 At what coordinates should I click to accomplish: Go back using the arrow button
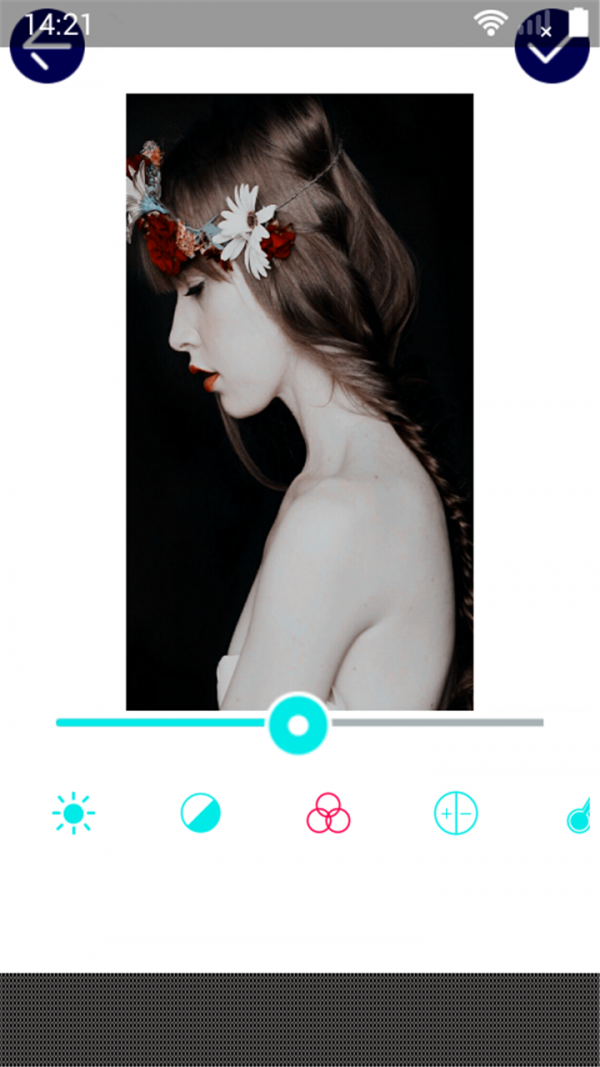coord(46,47)
